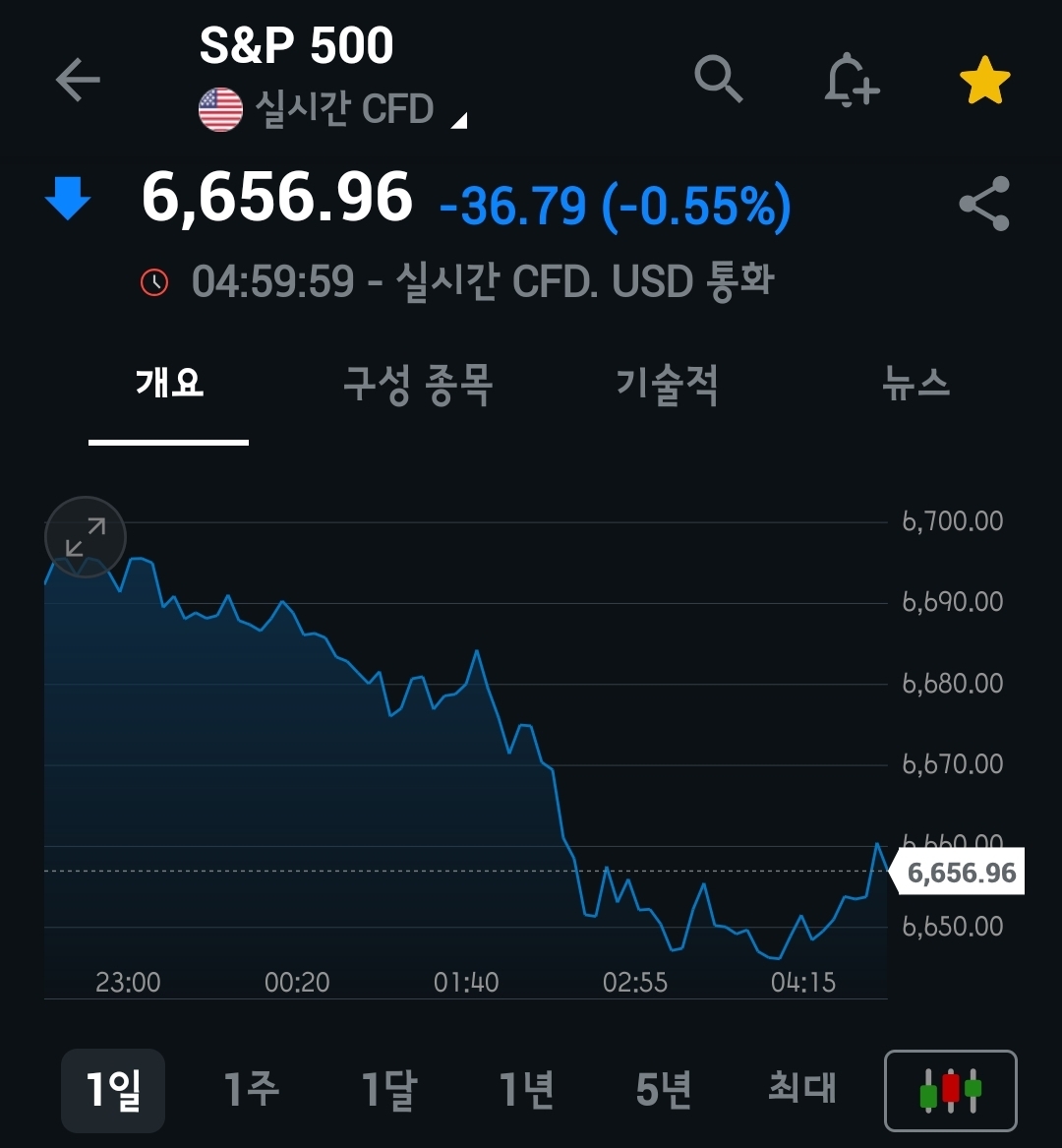The height and width of the screenshot is (1148, 1062).
Task: Select the 개요 tab
Action: pyautogui.click(x=169, y=384)
